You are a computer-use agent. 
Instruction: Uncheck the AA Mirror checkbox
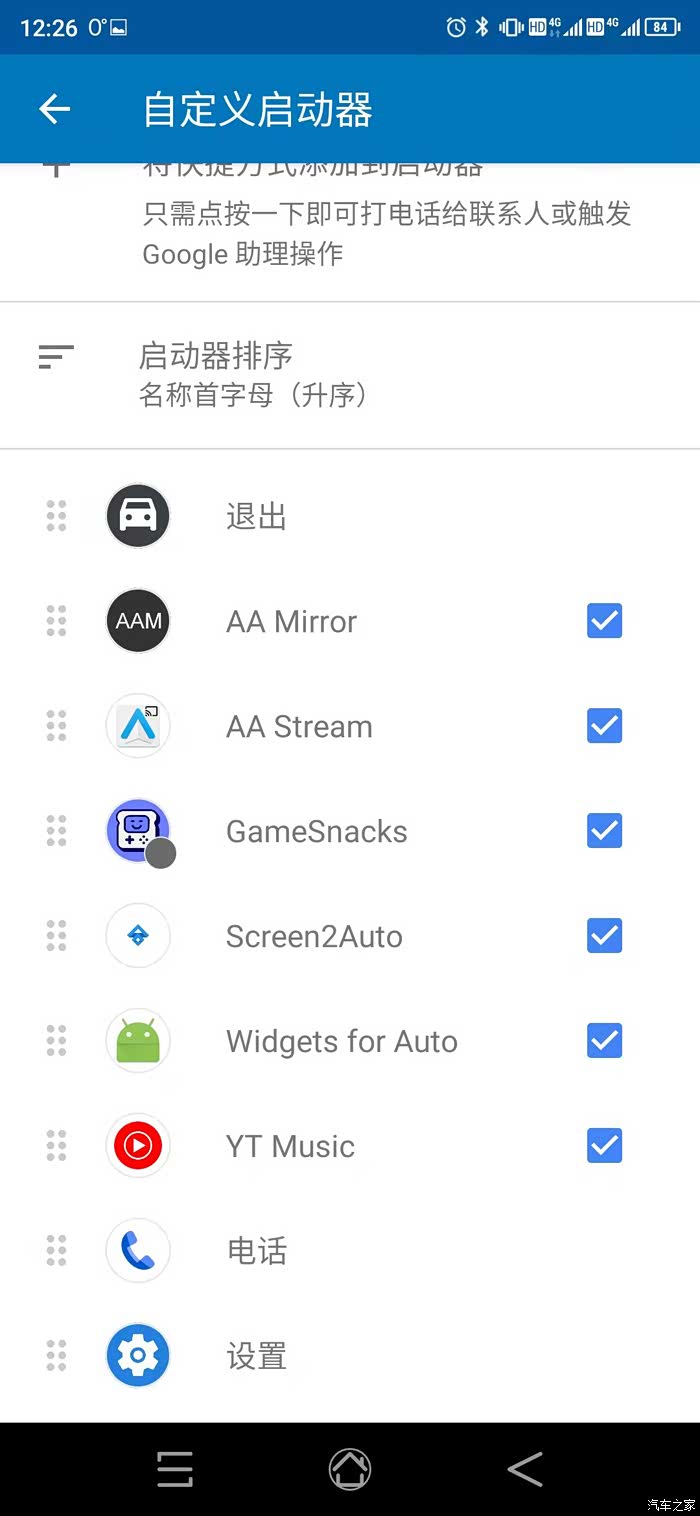(604, 621)
